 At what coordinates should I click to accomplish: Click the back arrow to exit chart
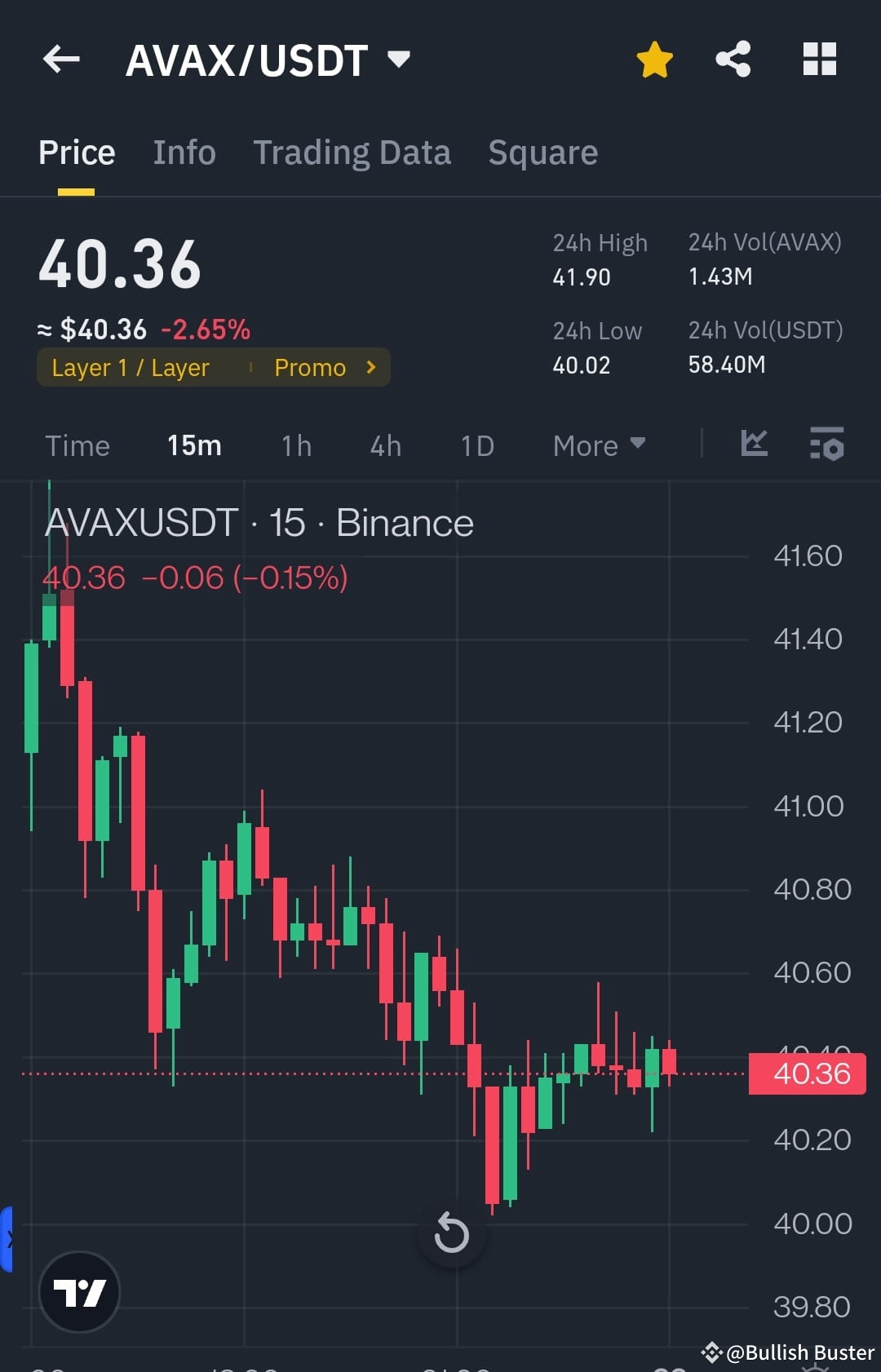61,59
